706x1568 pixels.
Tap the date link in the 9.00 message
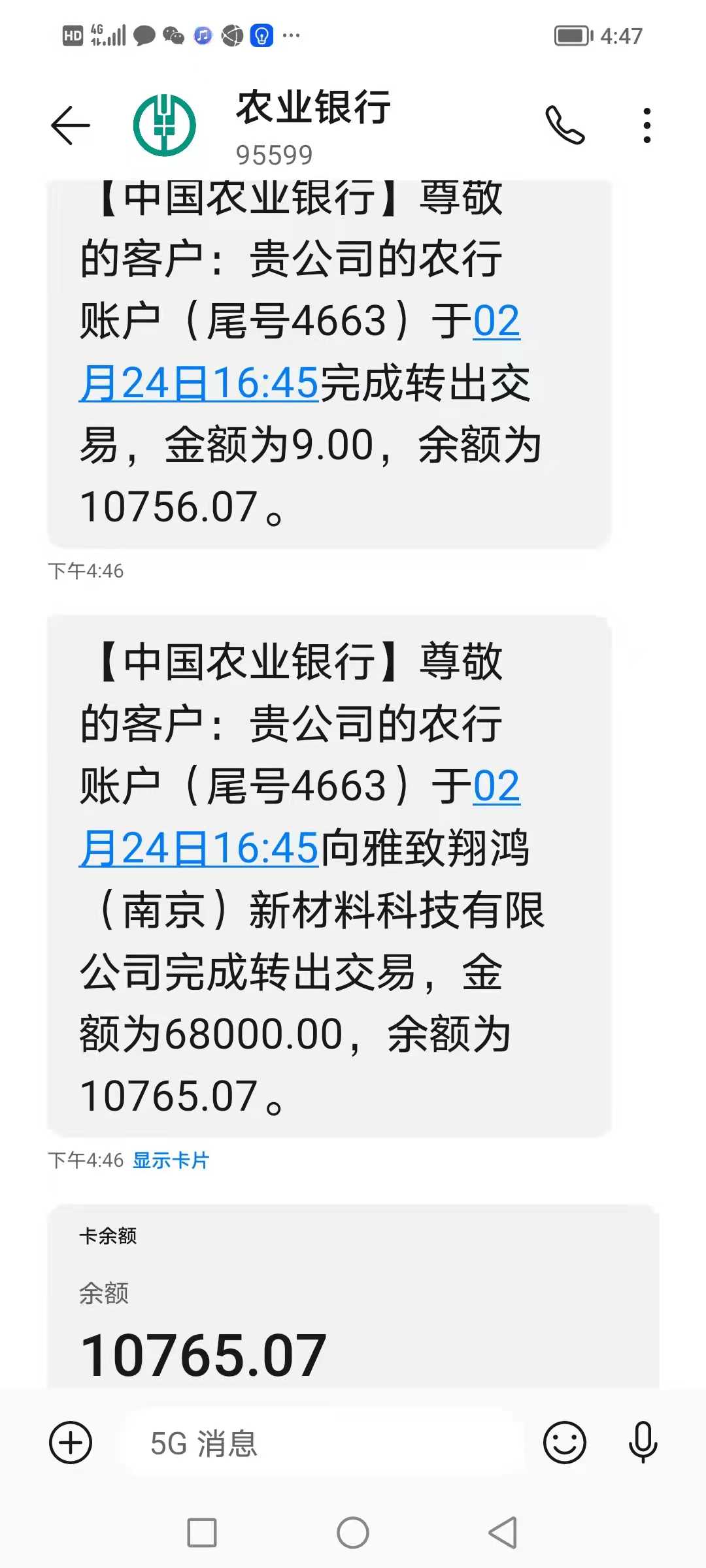[199, 383]
